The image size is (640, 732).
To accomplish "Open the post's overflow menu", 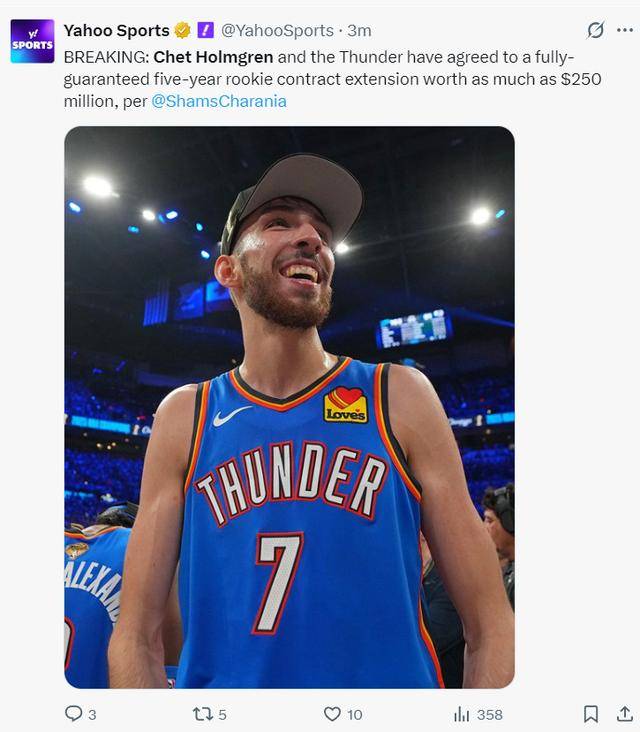I will (x=626, y=30).
